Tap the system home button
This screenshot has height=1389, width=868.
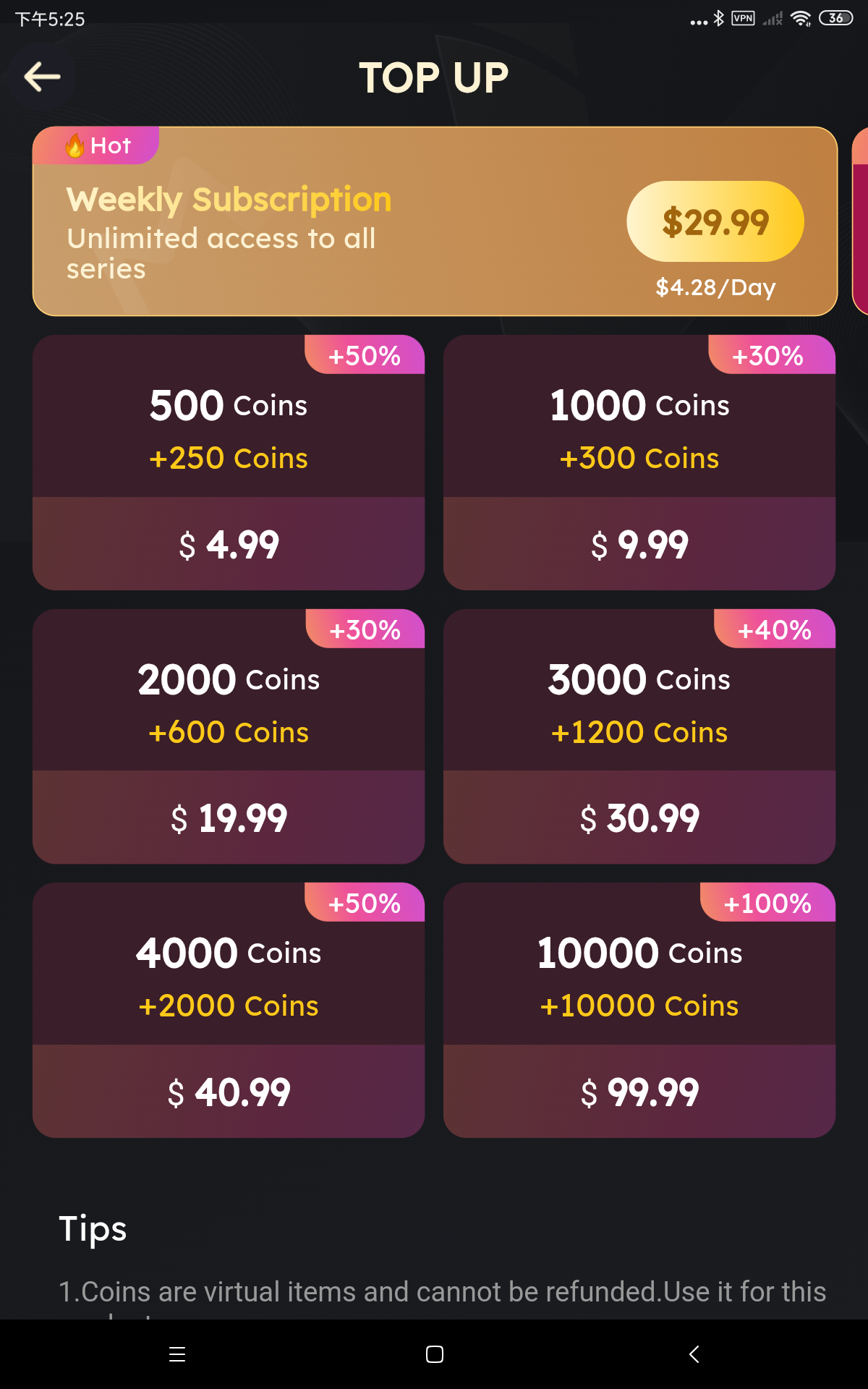434,1354
